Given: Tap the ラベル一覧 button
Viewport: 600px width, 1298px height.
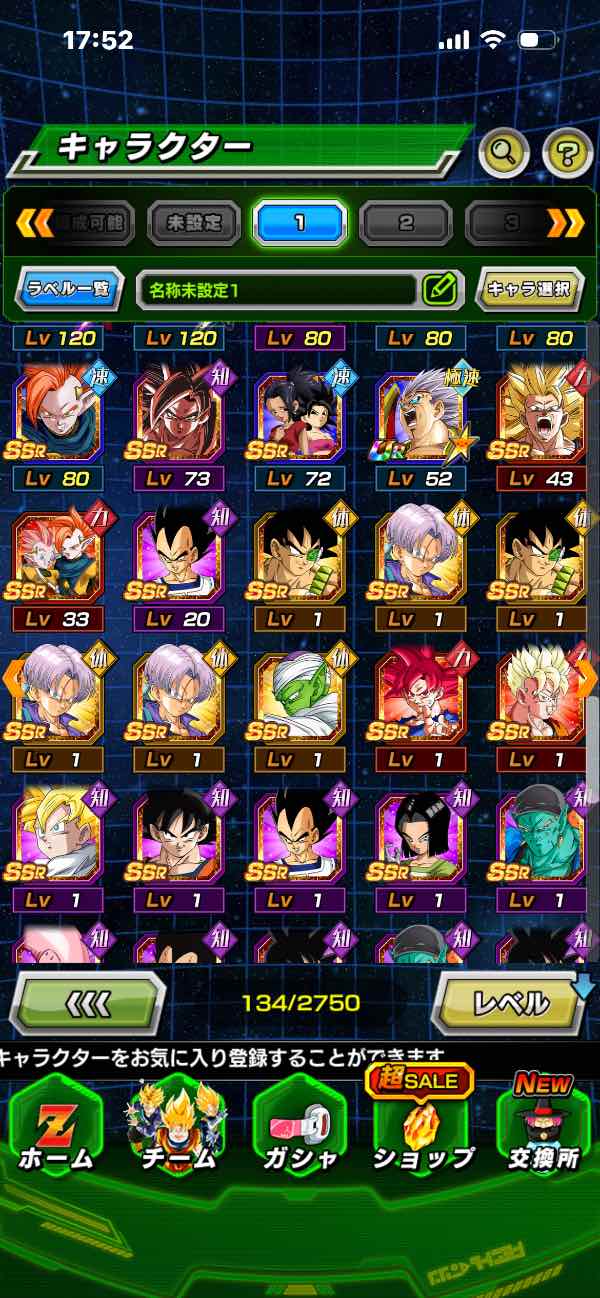Looking at the screenshot, I should (70, 290).
